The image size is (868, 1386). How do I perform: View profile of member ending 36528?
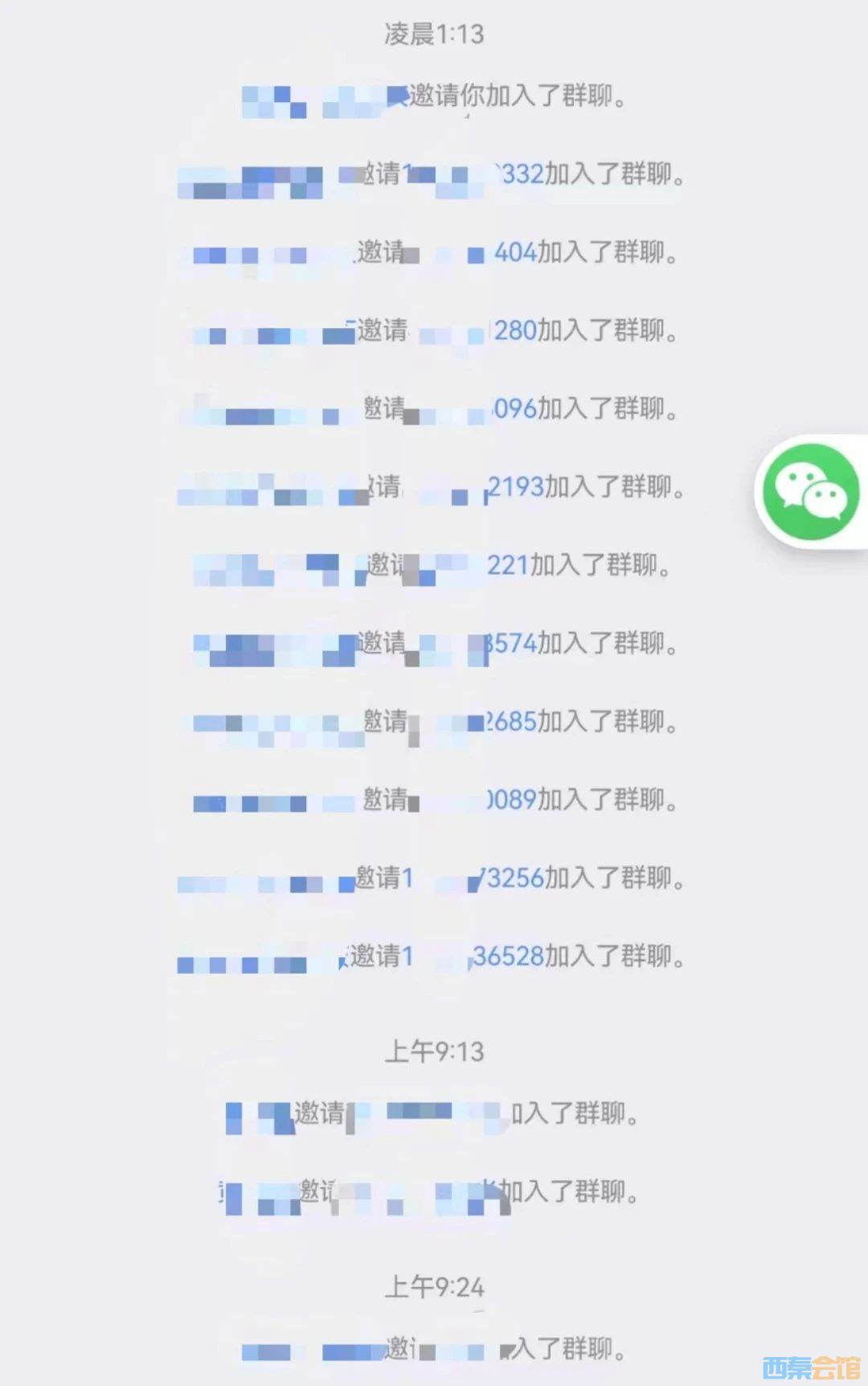(x=508, y=957)
